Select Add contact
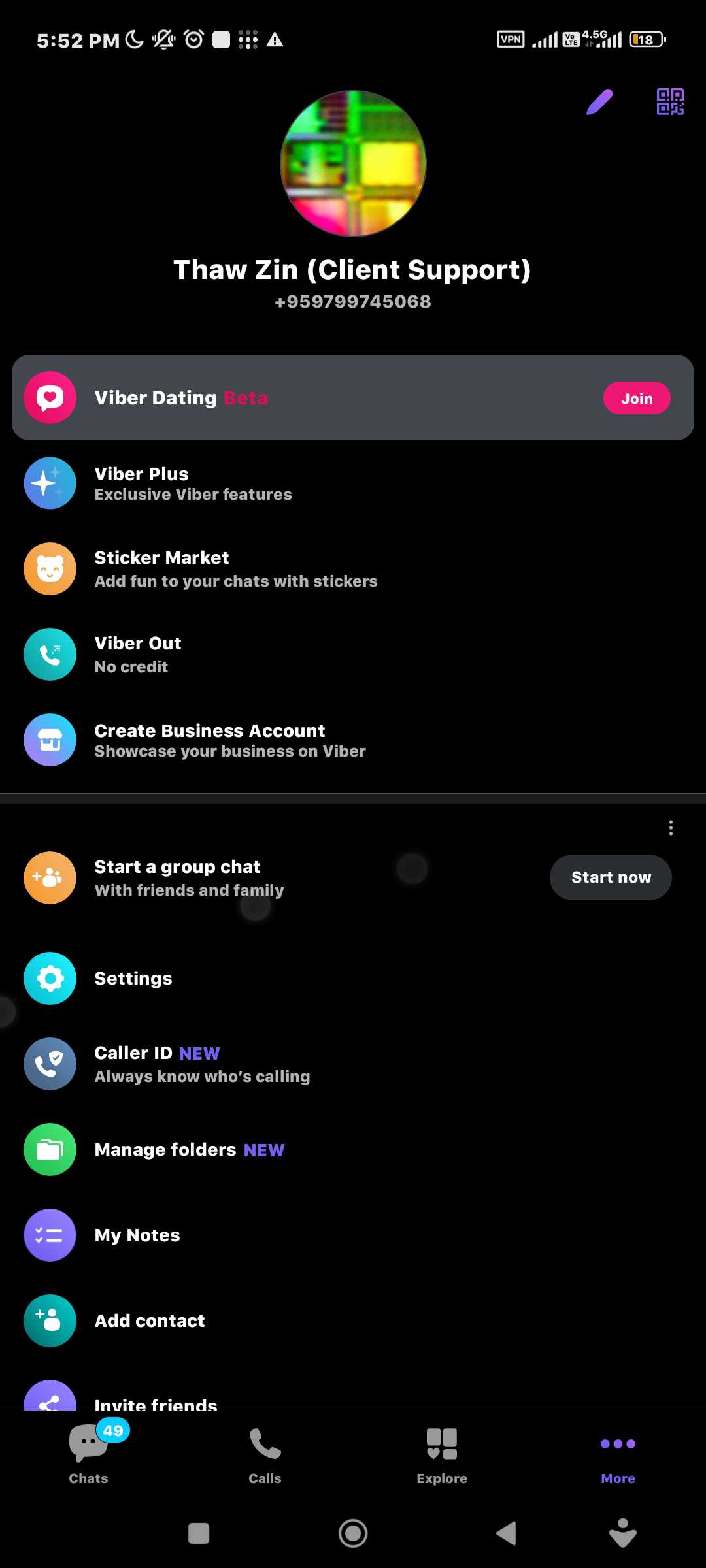 click(353, 1320)
